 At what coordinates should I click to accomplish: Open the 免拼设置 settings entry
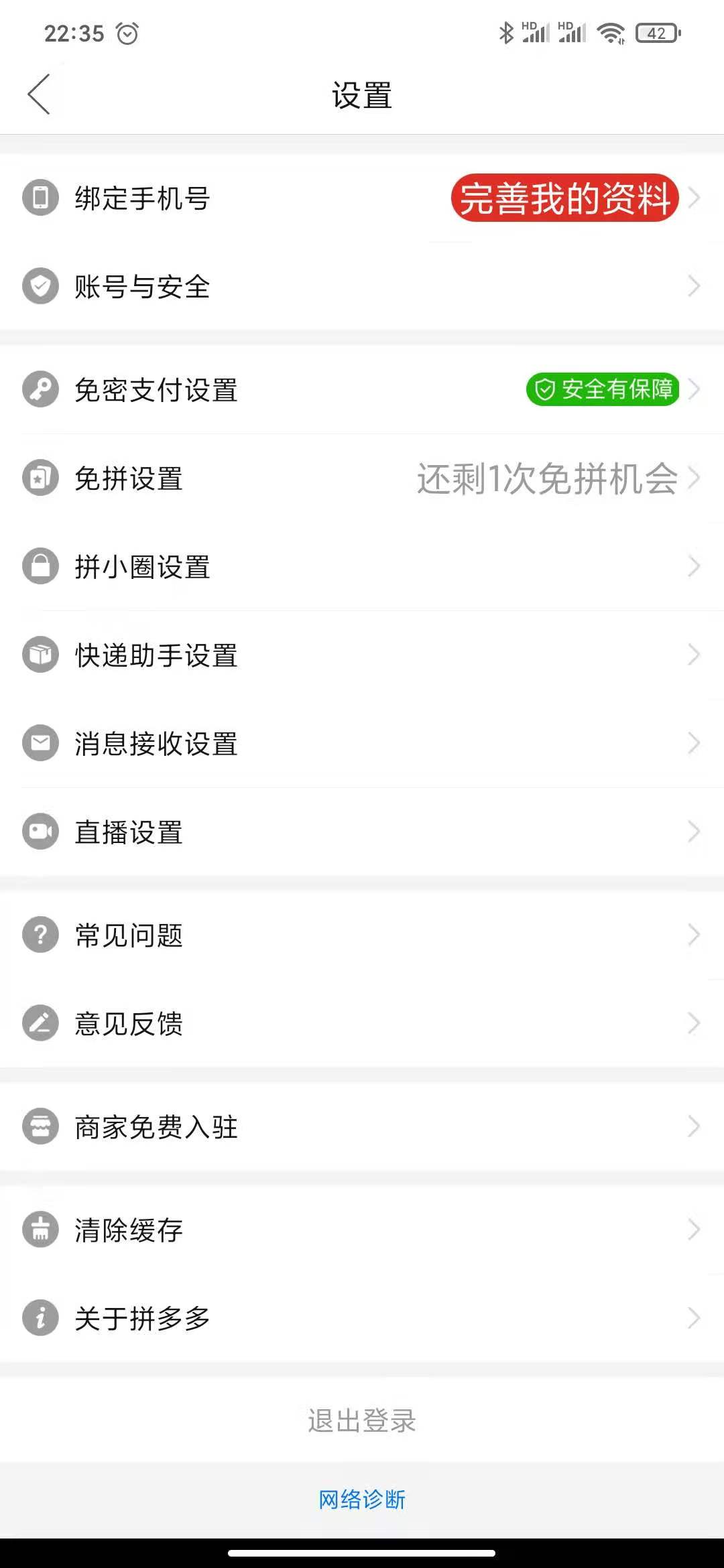tap(362, 478)
